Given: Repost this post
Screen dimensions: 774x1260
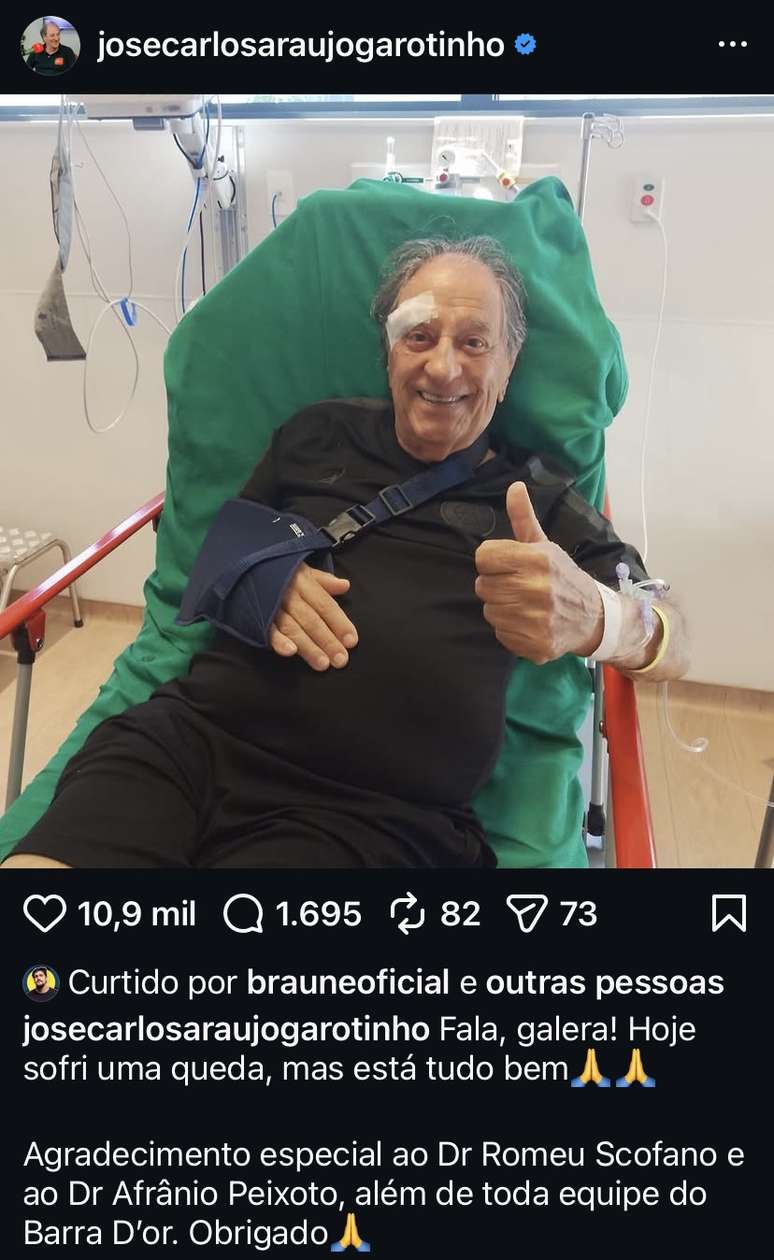Looking at the screenshot, I should pyautogui.click(x=408, y=913).
